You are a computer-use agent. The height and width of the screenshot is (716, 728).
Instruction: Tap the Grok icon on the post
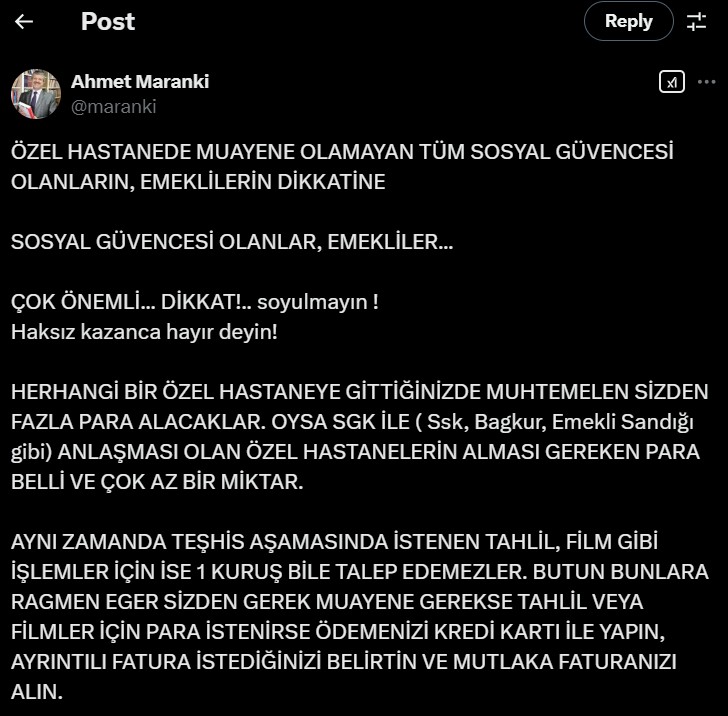click(671, 83)
